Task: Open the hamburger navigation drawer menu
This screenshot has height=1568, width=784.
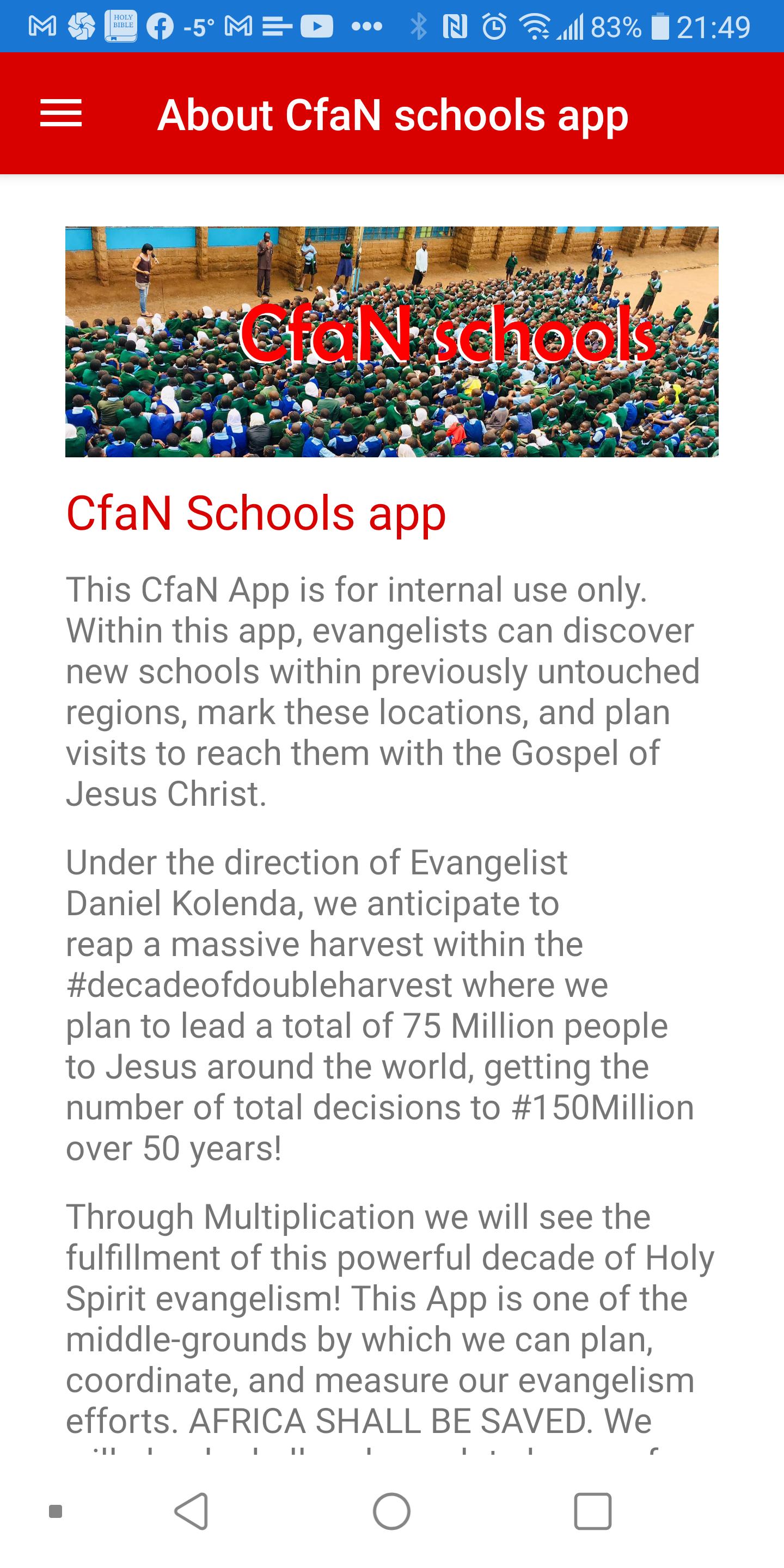Action: click(x=61, y=114)
